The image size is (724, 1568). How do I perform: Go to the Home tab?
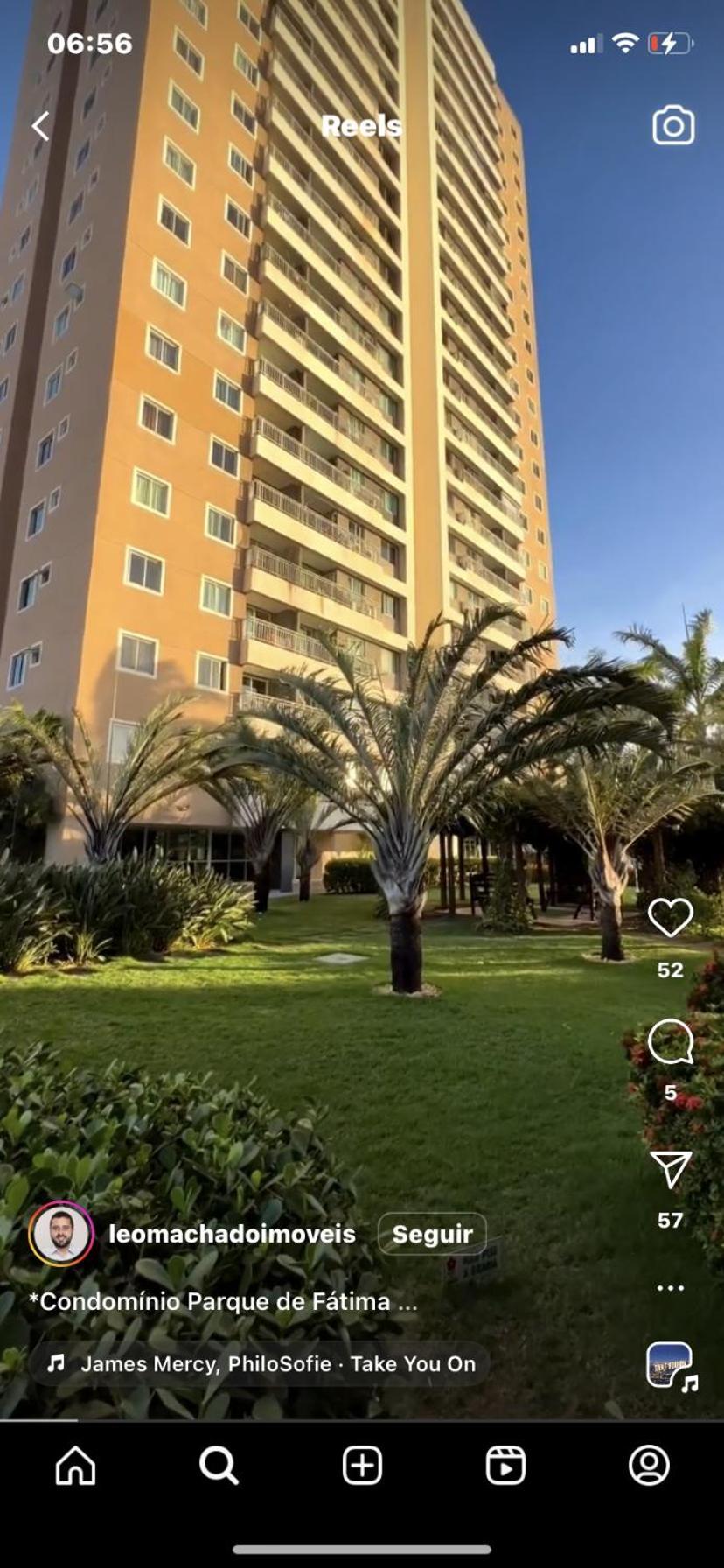(76, 1465)
